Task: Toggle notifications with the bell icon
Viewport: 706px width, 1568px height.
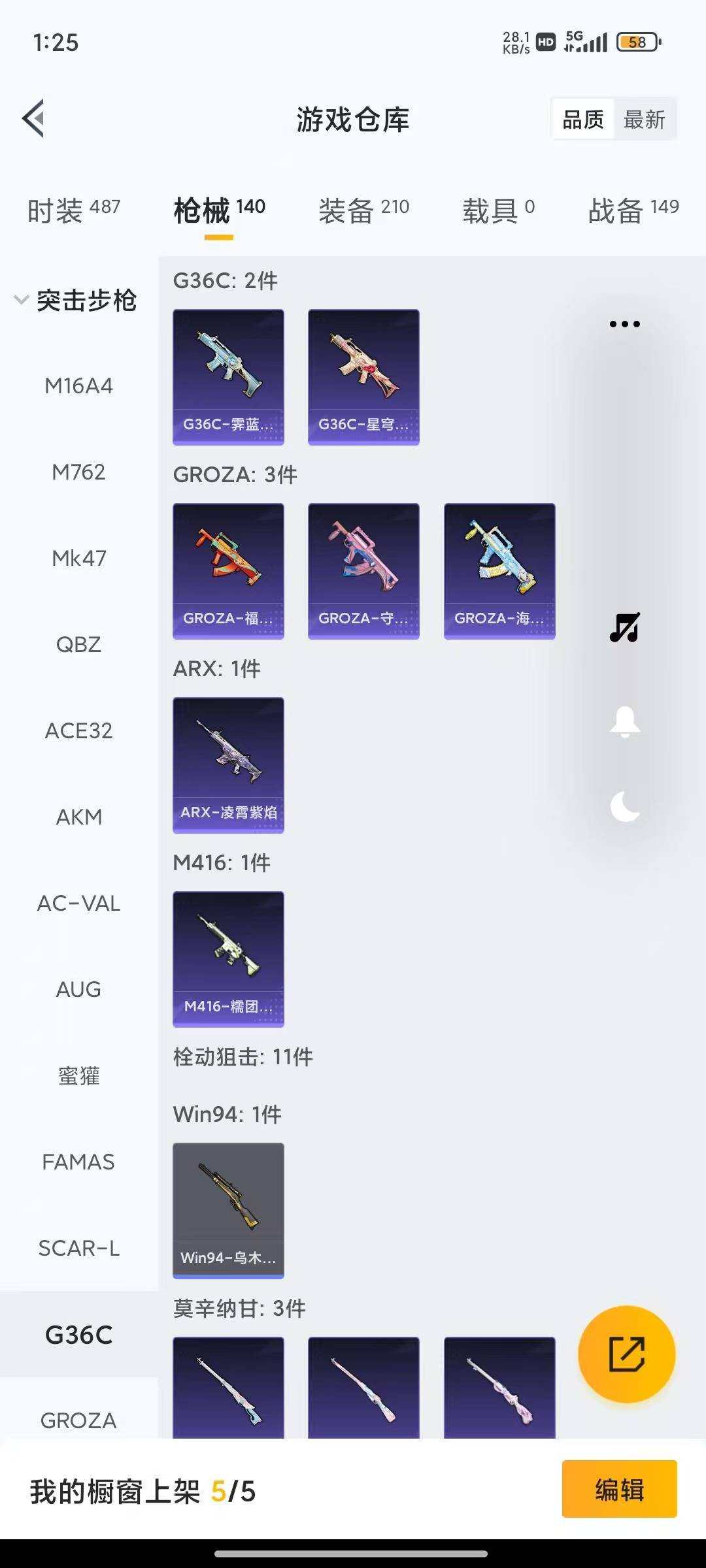Action: [x=625, y=725]
